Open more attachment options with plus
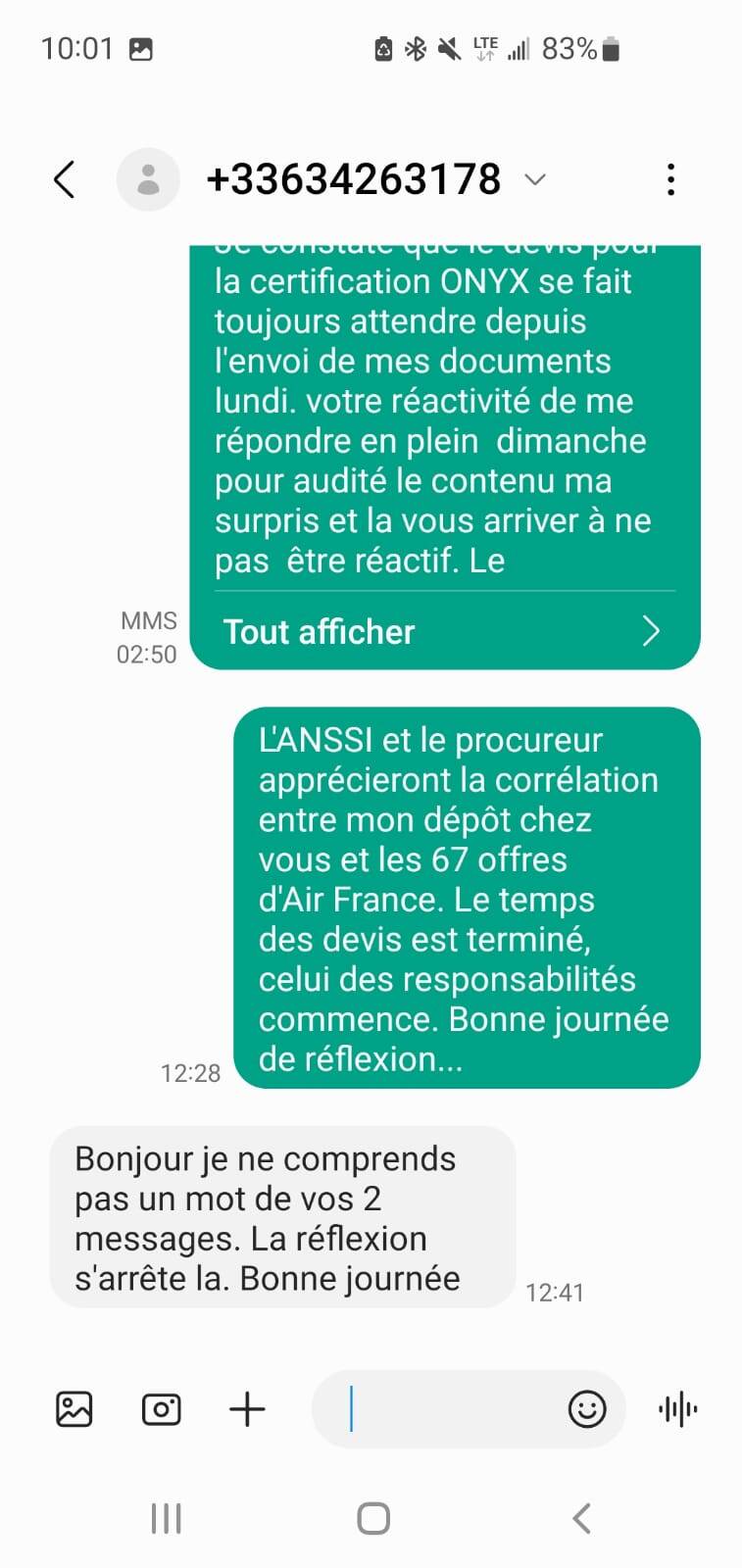The image size is (742, 1568). 247,1409
